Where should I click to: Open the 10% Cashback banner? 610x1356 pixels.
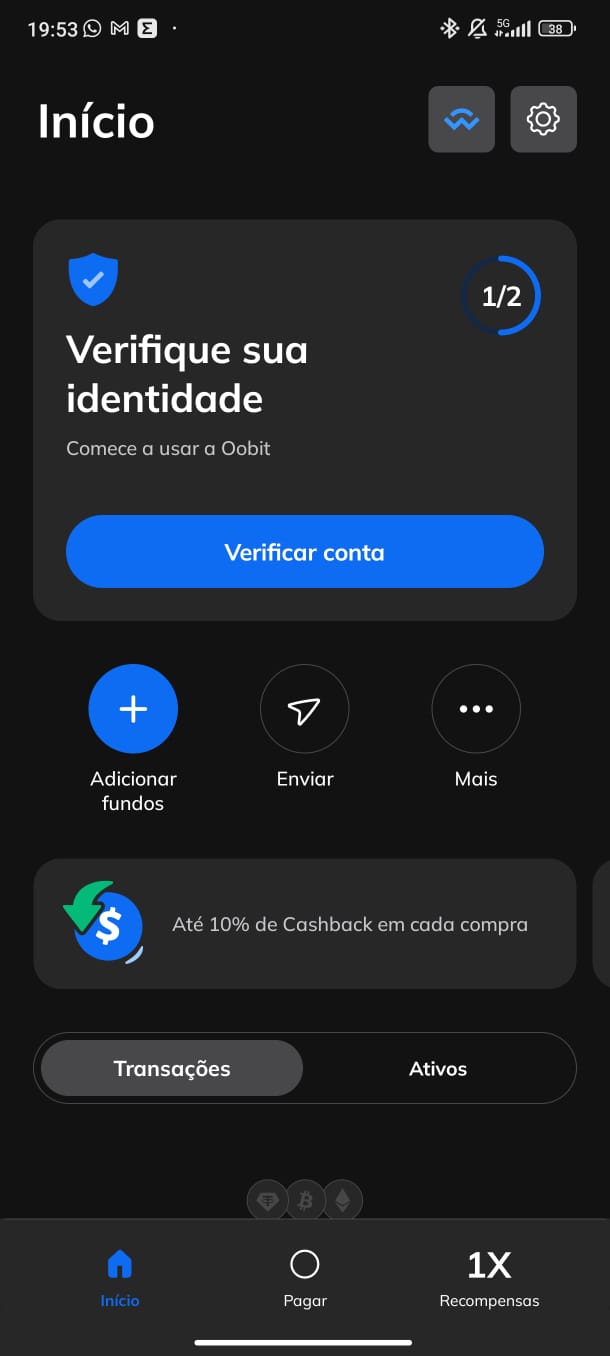point(305,924)
